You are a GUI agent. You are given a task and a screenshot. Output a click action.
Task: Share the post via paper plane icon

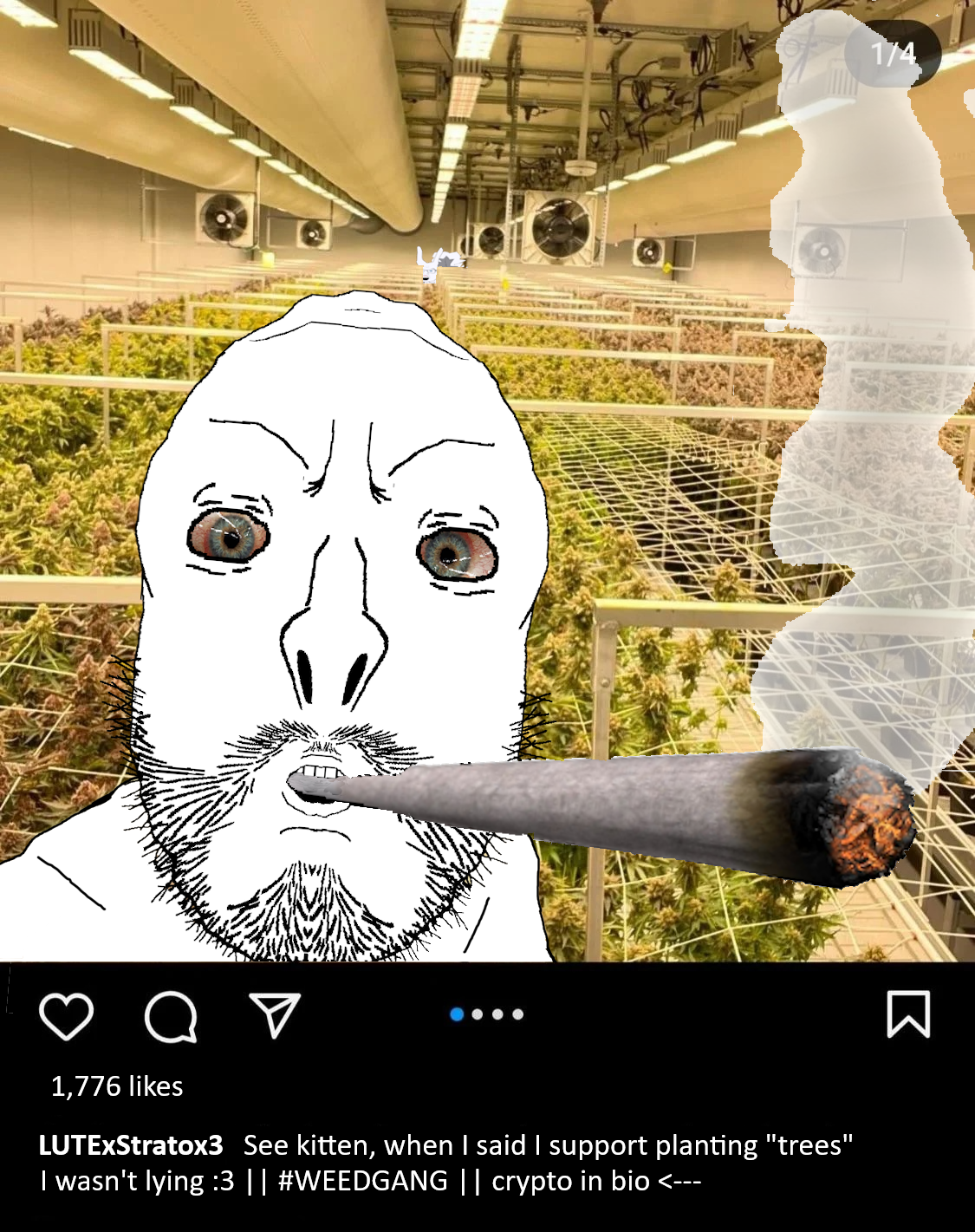[x=275, y=1014]
